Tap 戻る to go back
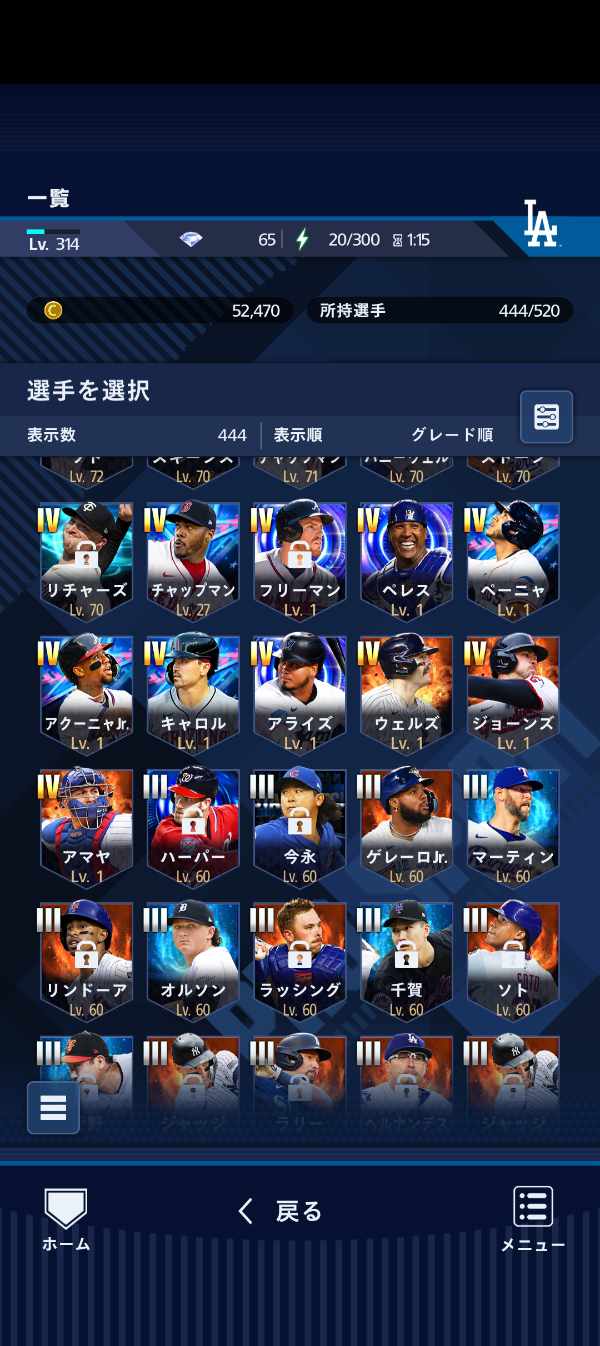Screen dimensions: 600x1346 tap(281, 1212)
